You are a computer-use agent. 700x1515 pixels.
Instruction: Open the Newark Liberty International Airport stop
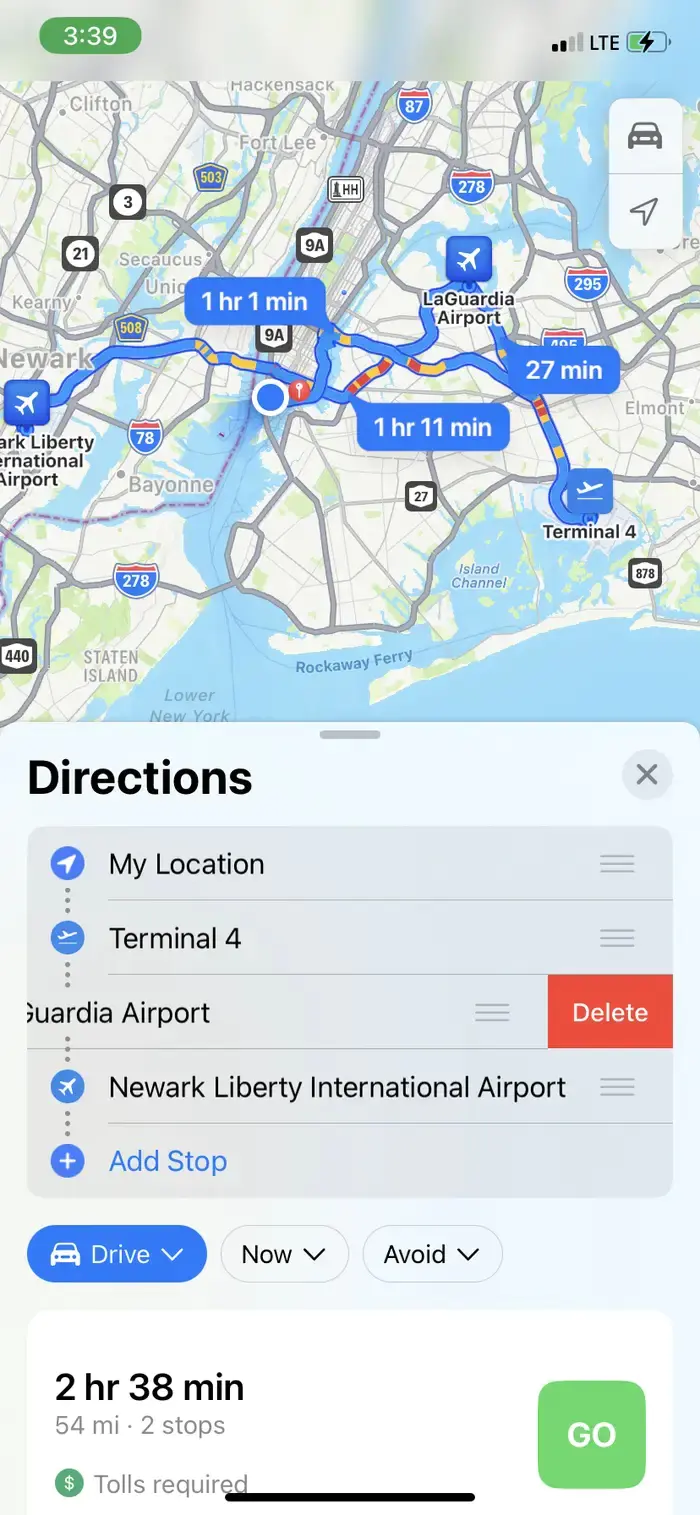coord(337,1087)
